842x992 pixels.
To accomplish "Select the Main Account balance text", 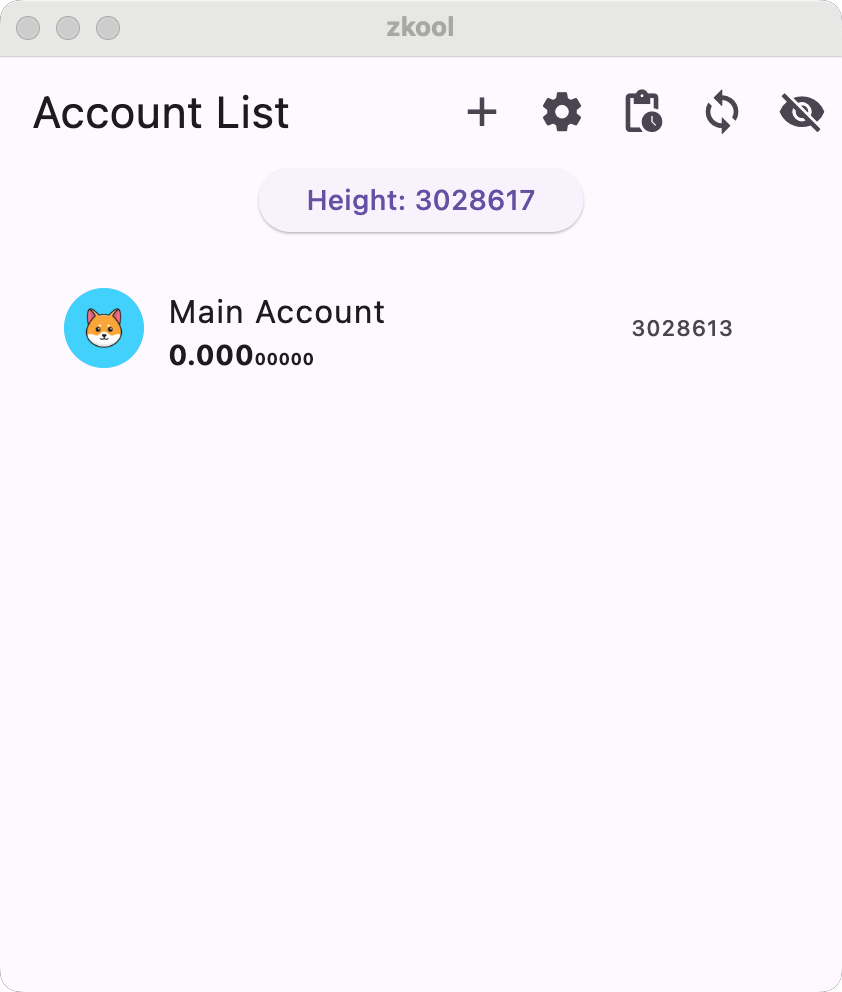I will 241,355.
